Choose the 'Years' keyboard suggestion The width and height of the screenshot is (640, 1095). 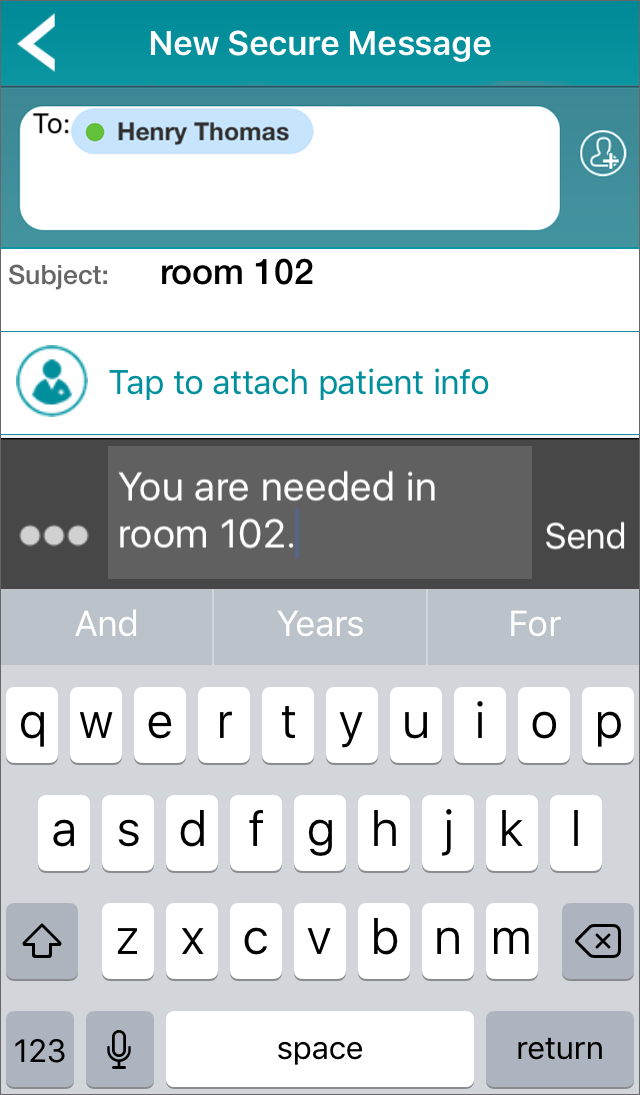[320, 624]
